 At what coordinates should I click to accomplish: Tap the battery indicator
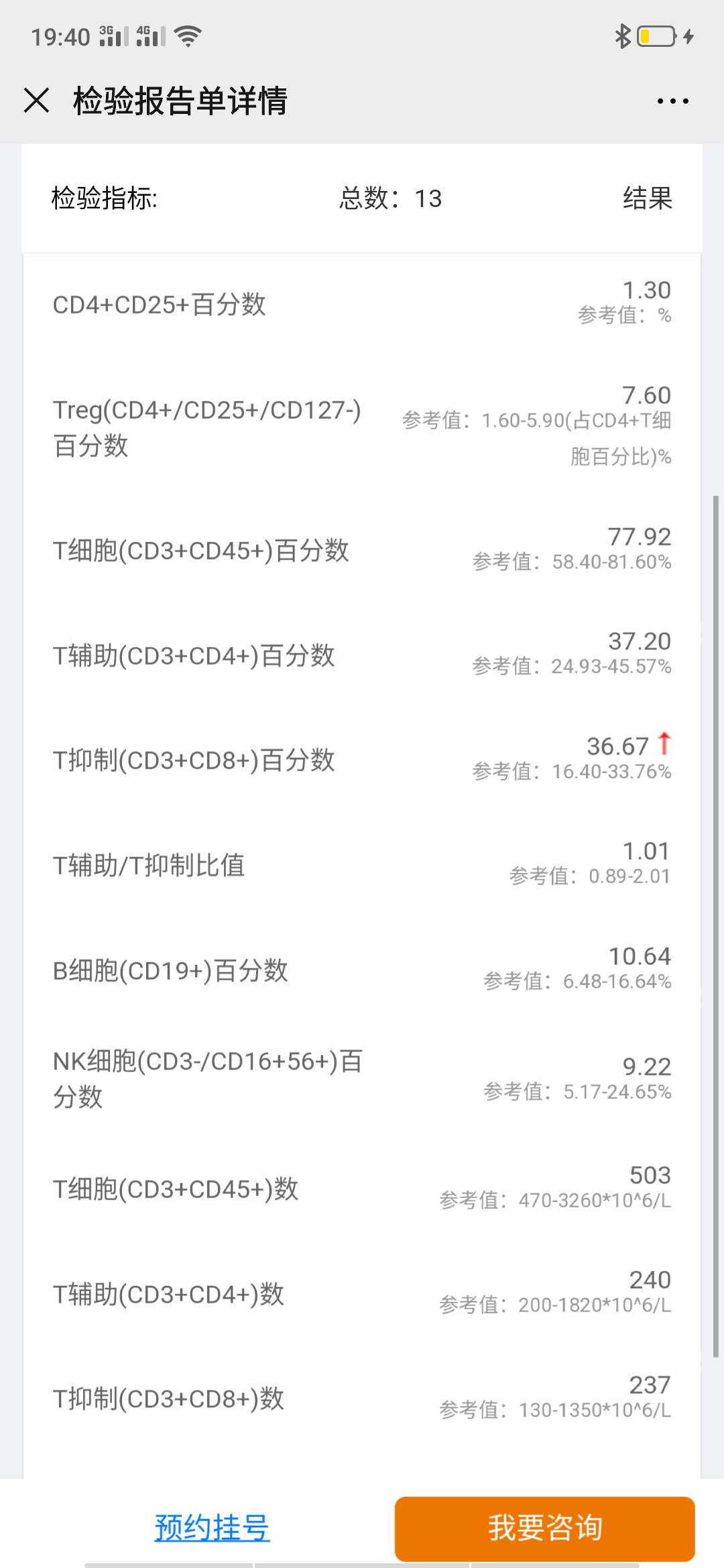click(655, 37)
